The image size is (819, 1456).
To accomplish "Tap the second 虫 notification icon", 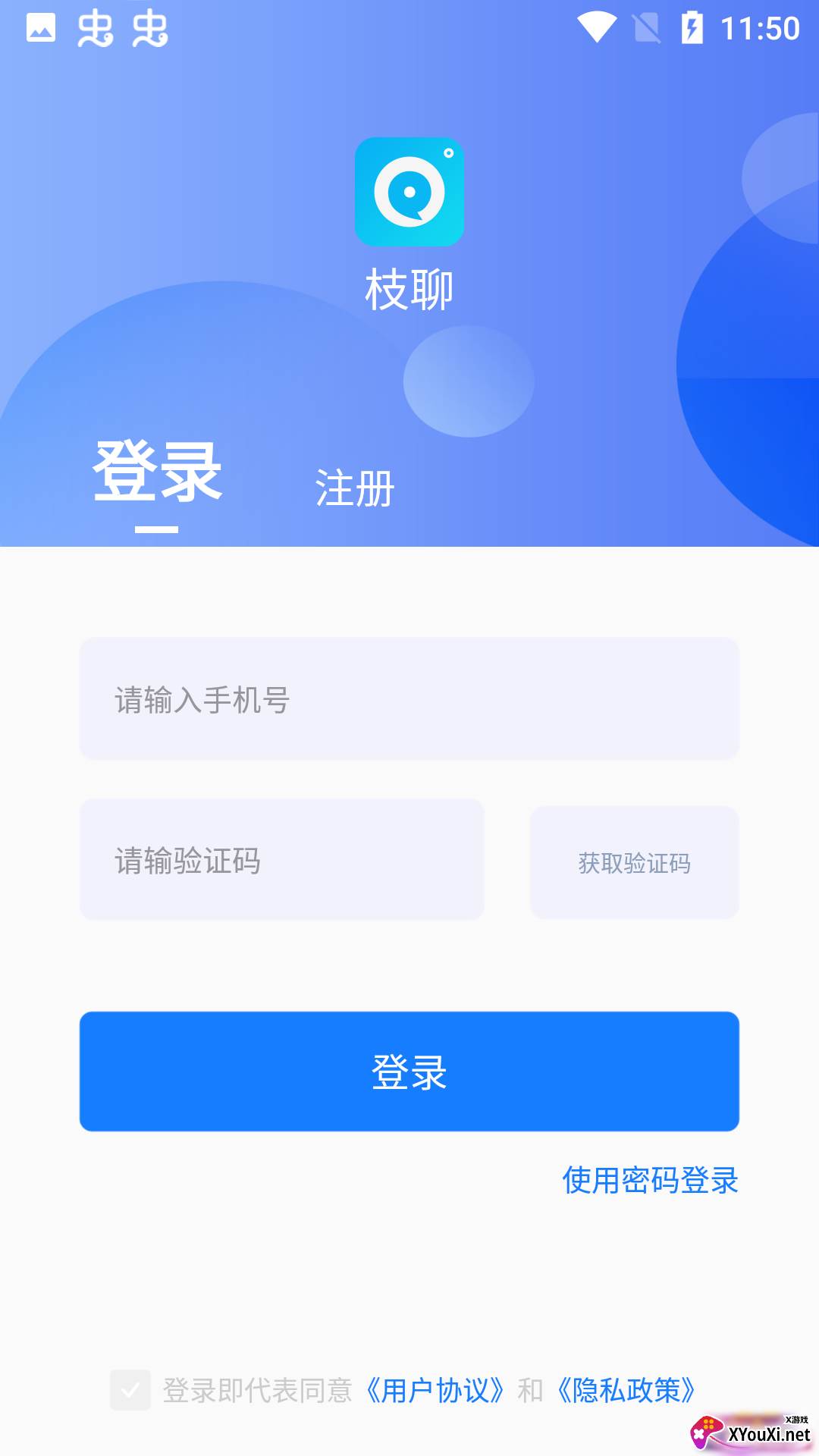I will 150,30.
